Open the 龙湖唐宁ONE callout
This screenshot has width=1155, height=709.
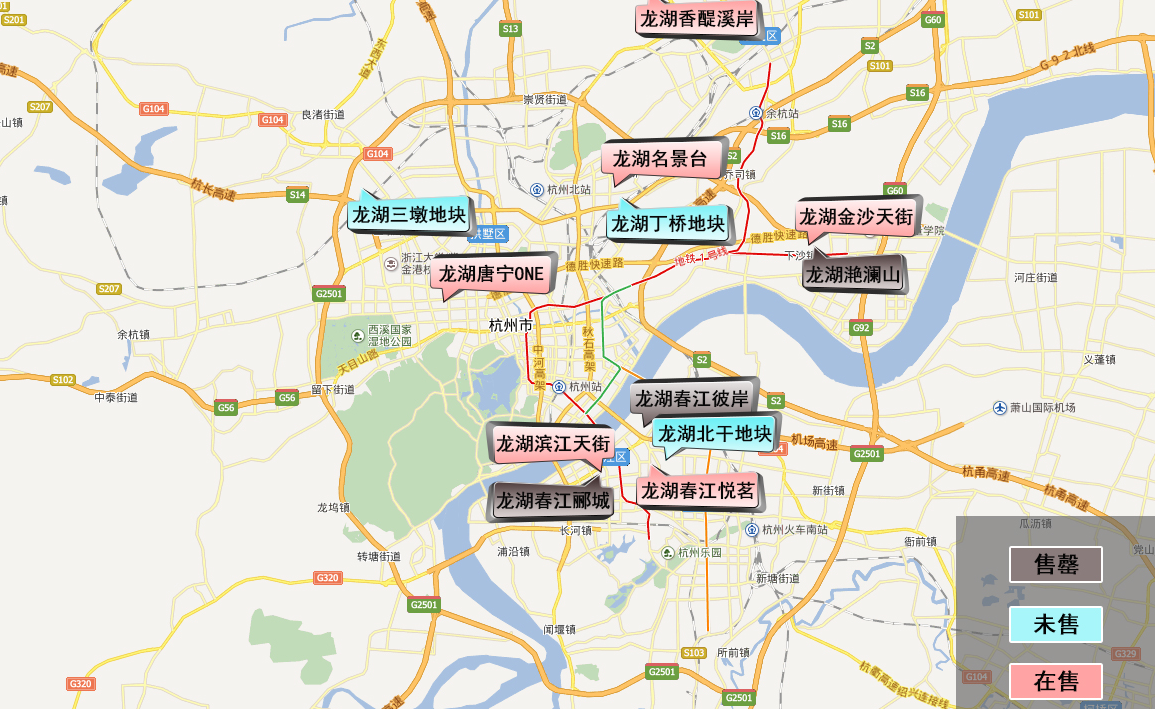491,273
